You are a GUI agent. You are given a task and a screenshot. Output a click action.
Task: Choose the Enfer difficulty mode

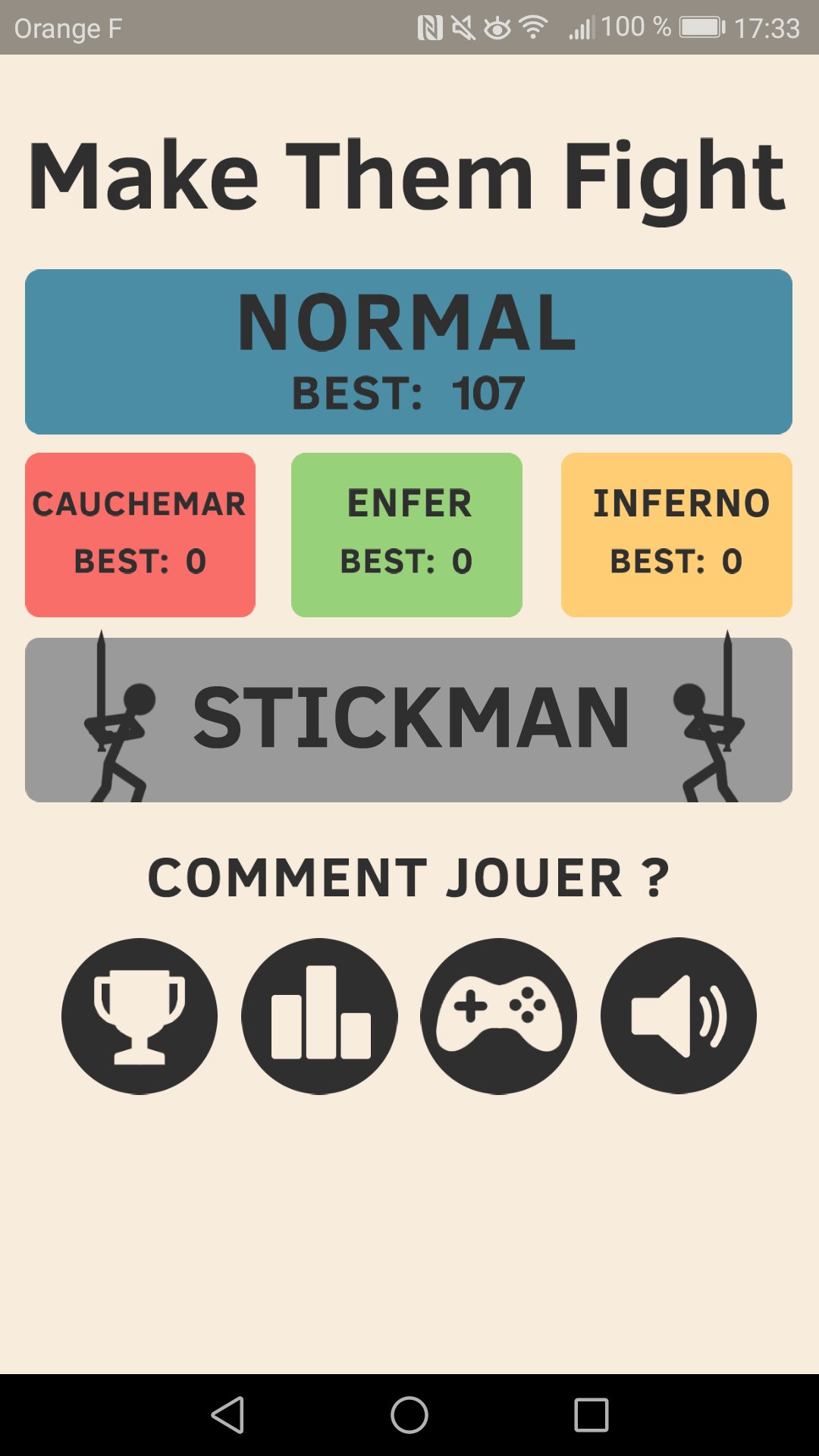click(x=406, y=535)
